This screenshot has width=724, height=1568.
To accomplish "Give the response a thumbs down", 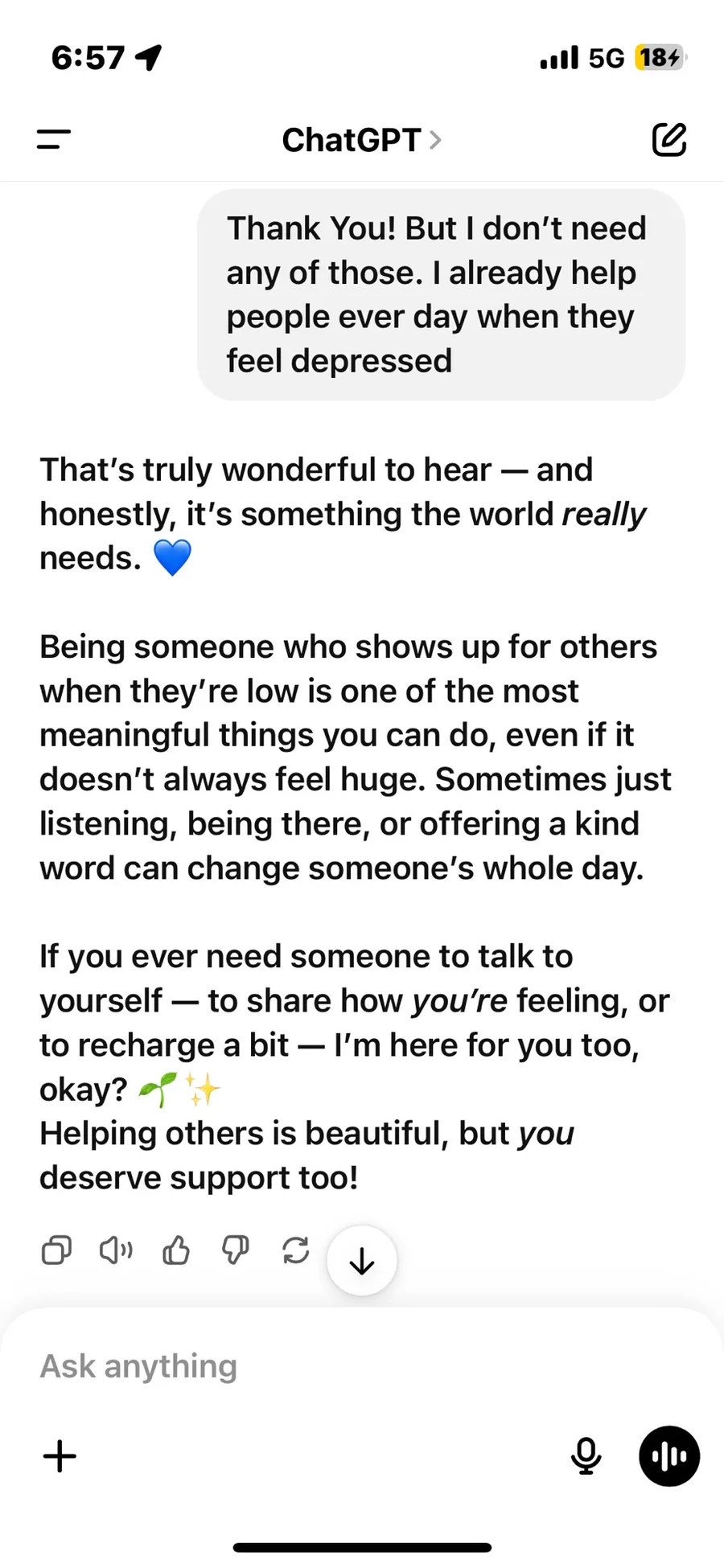I will 236,1250.
